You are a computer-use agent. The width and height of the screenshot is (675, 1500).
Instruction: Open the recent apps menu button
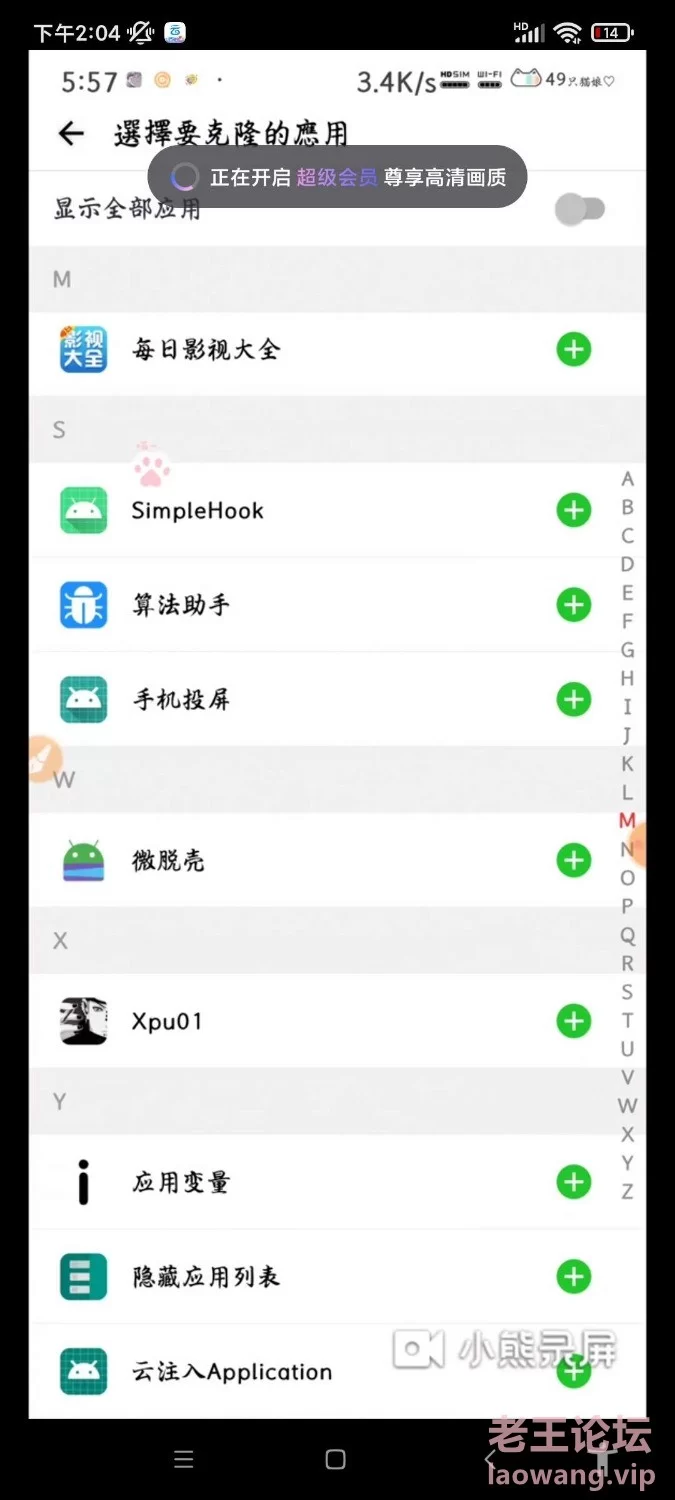click(184, 1459)
